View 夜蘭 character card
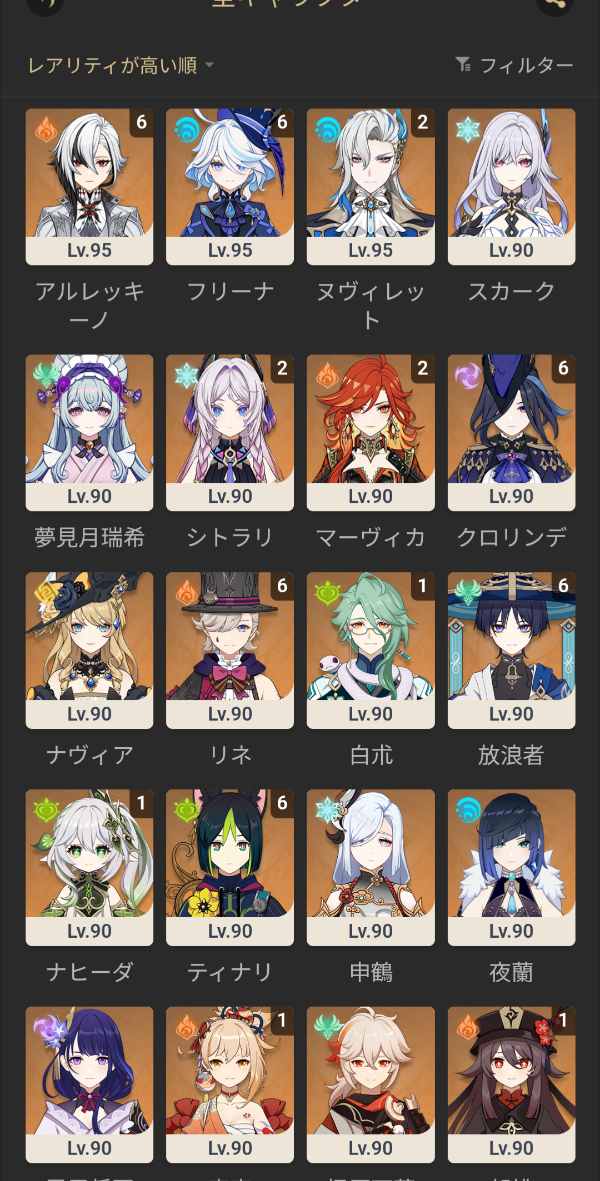 pyautogui.click(x=511, y=867)
